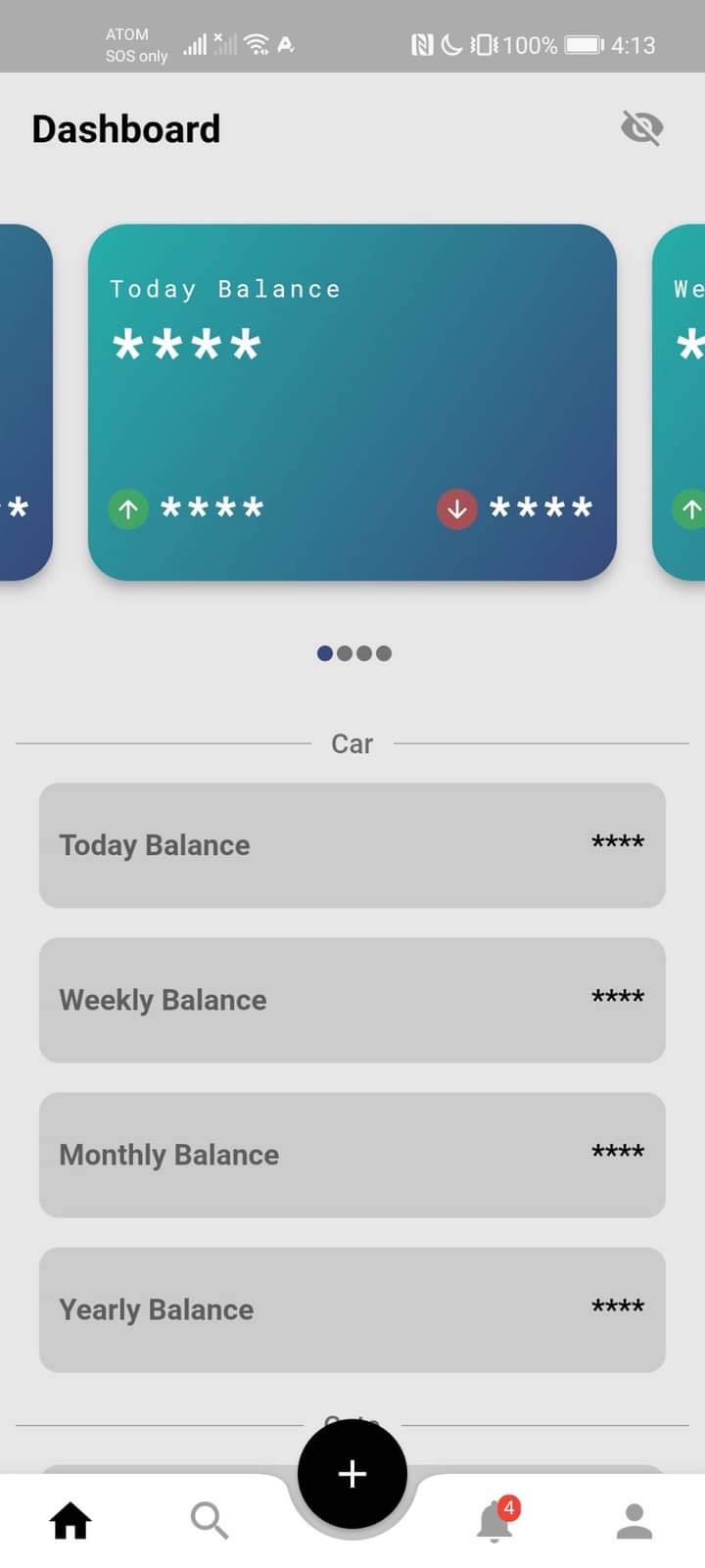Open Weekly Balance row under Car

(352, 999)
